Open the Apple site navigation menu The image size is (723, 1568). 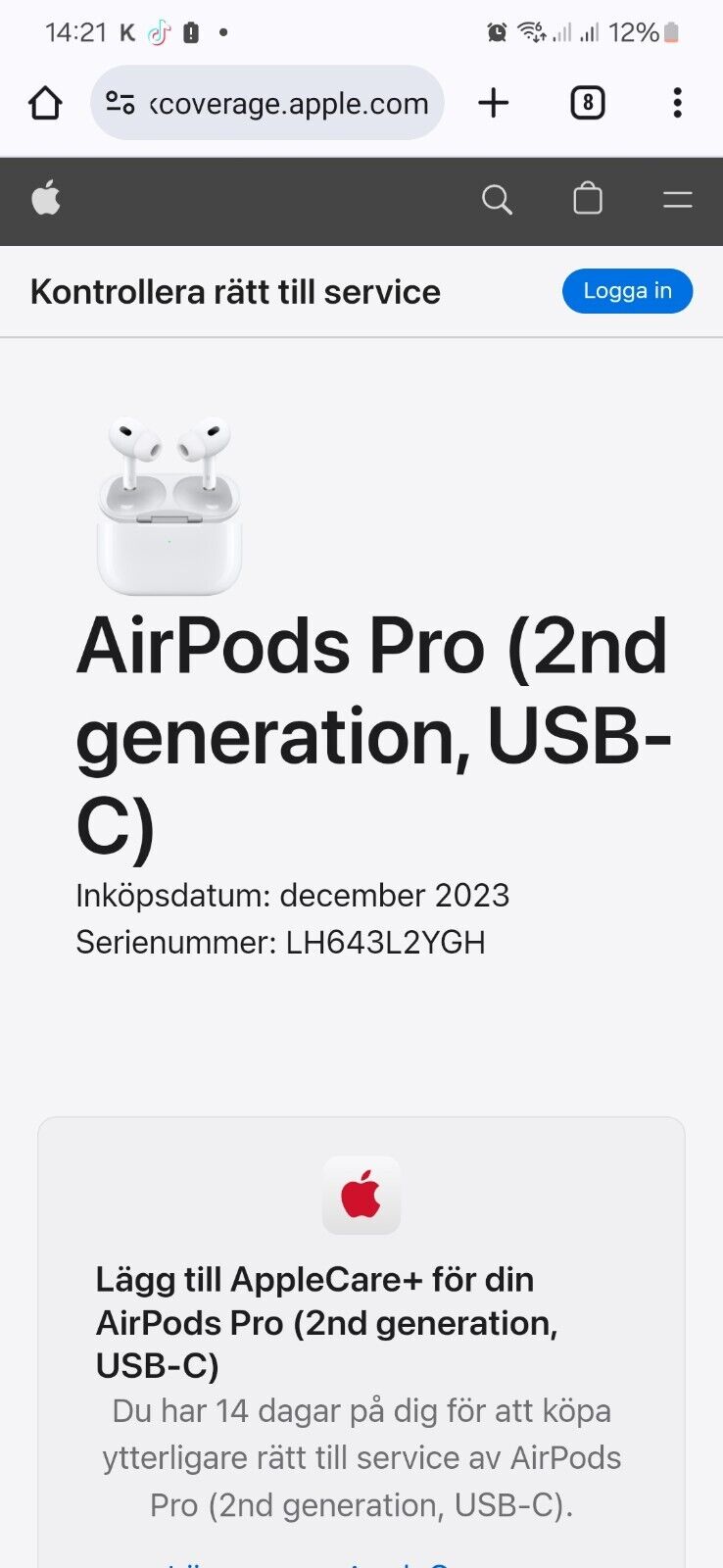[x=677, y=200]
